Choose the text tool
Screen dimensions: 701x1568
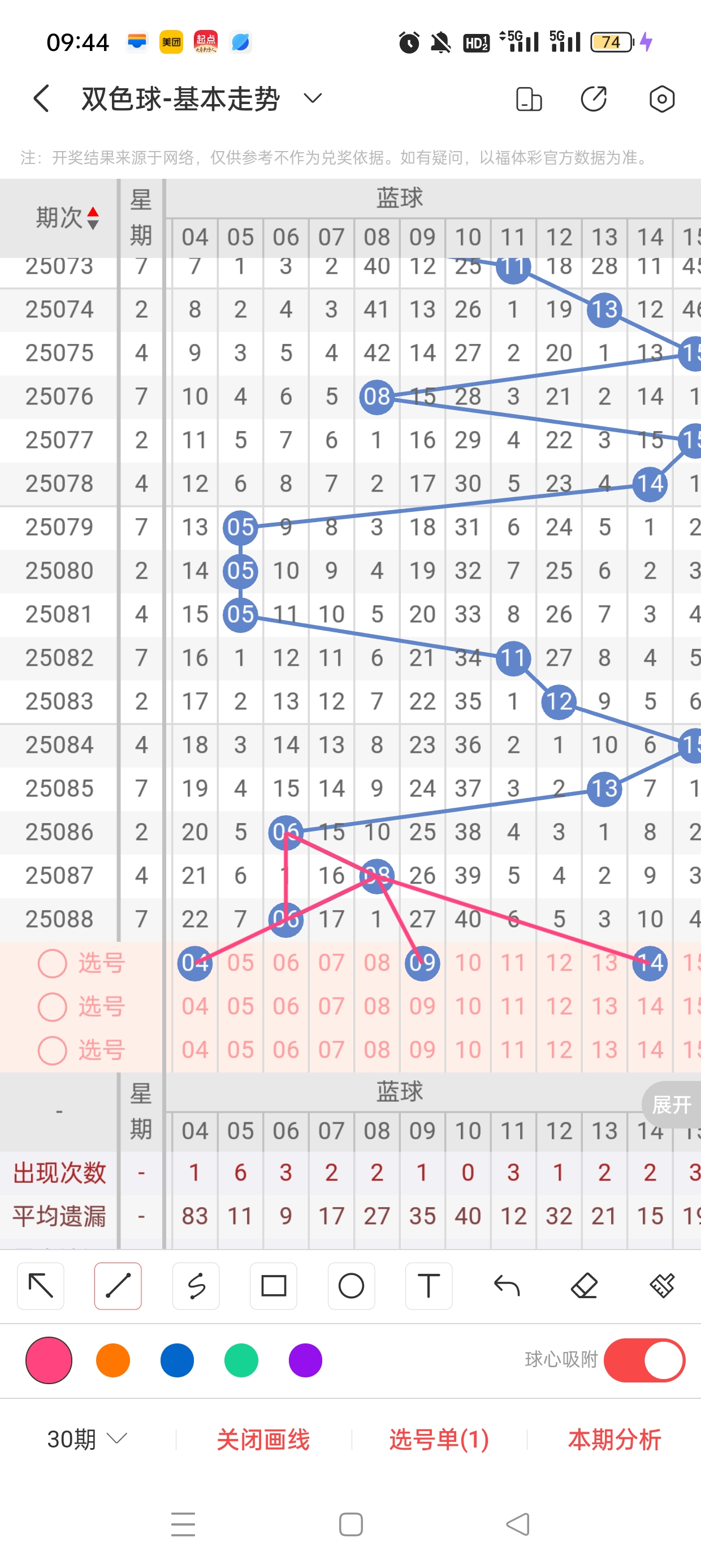tap(429, 1286)
